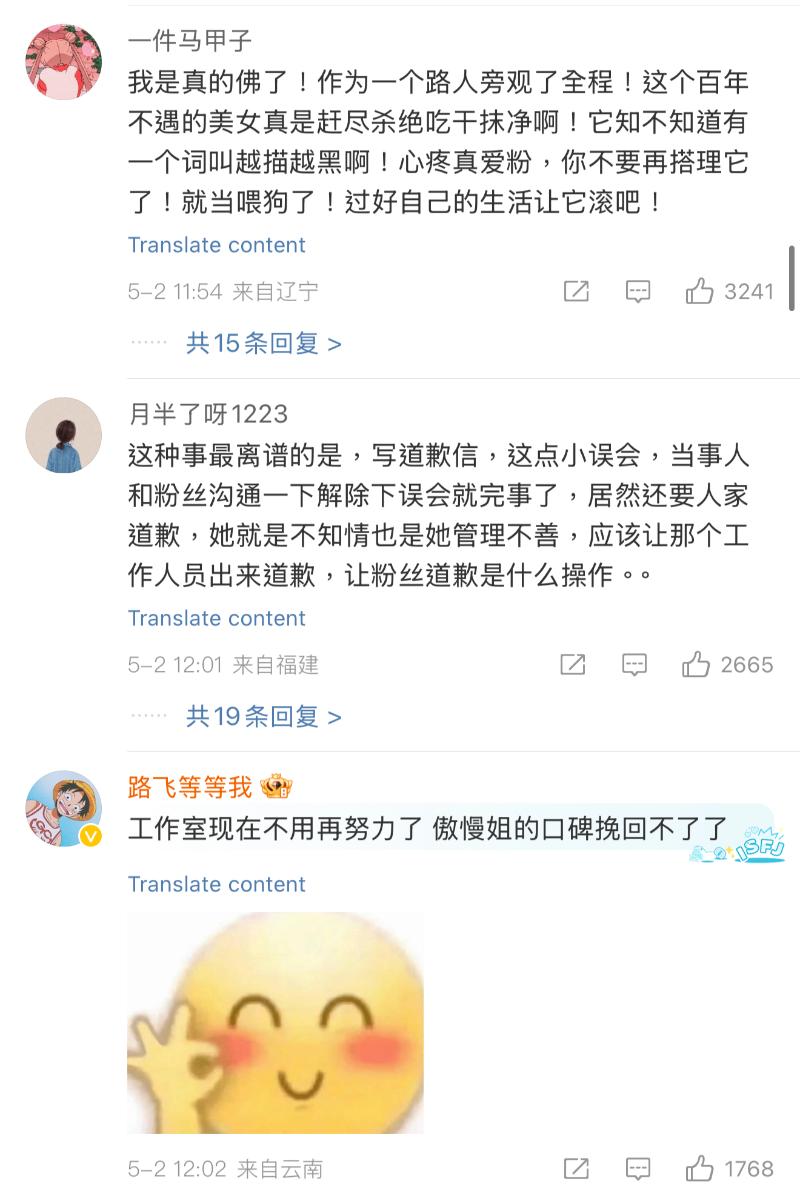800x1198 pixels.
Task: Like 月半了呀1223's comment with 2665 likes
Action: (x=697, y=665)
